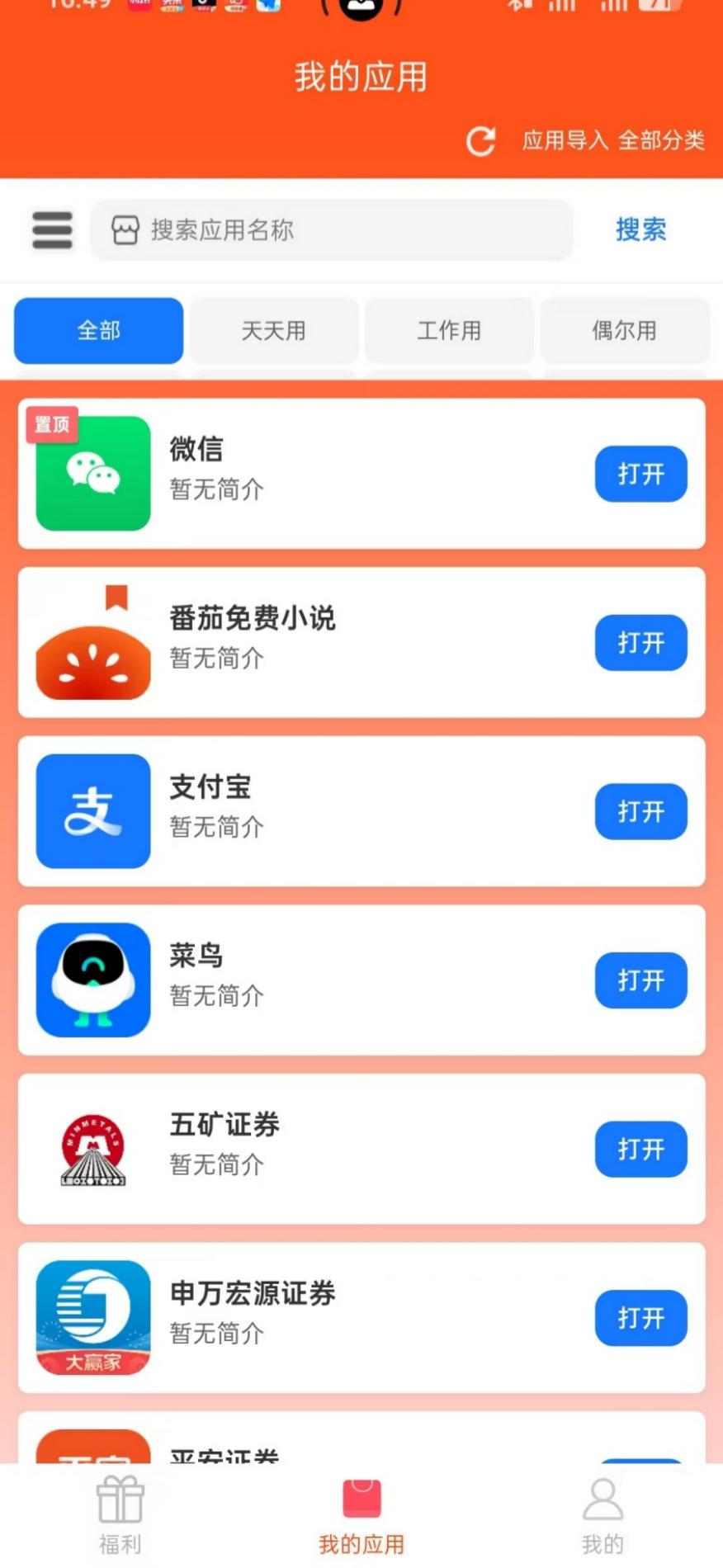This screenshot has height=1568, width=723.
Task: Tap 打开 to launch WeChat
Action: point(640,473)
